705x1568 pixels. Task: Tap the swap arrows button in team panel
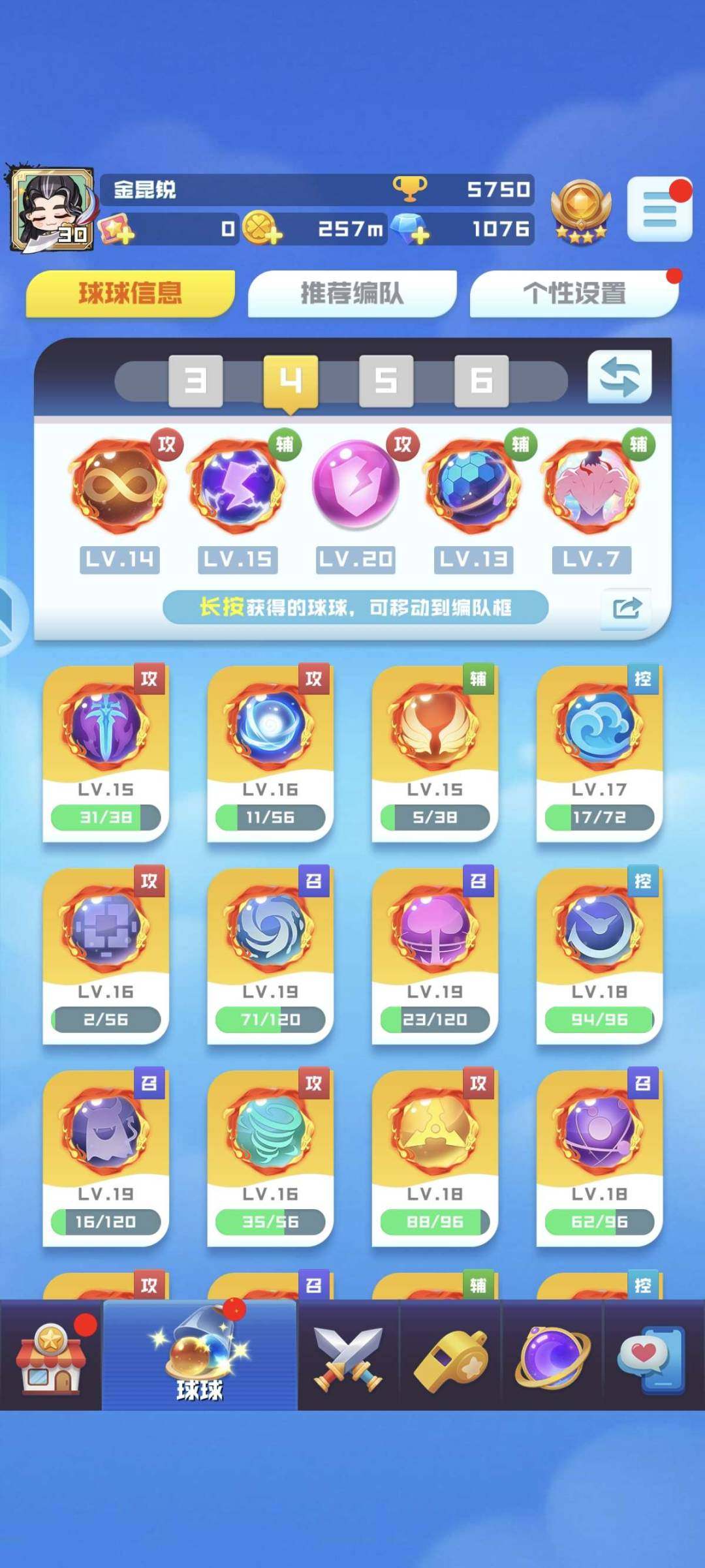[x=619, y=377]
